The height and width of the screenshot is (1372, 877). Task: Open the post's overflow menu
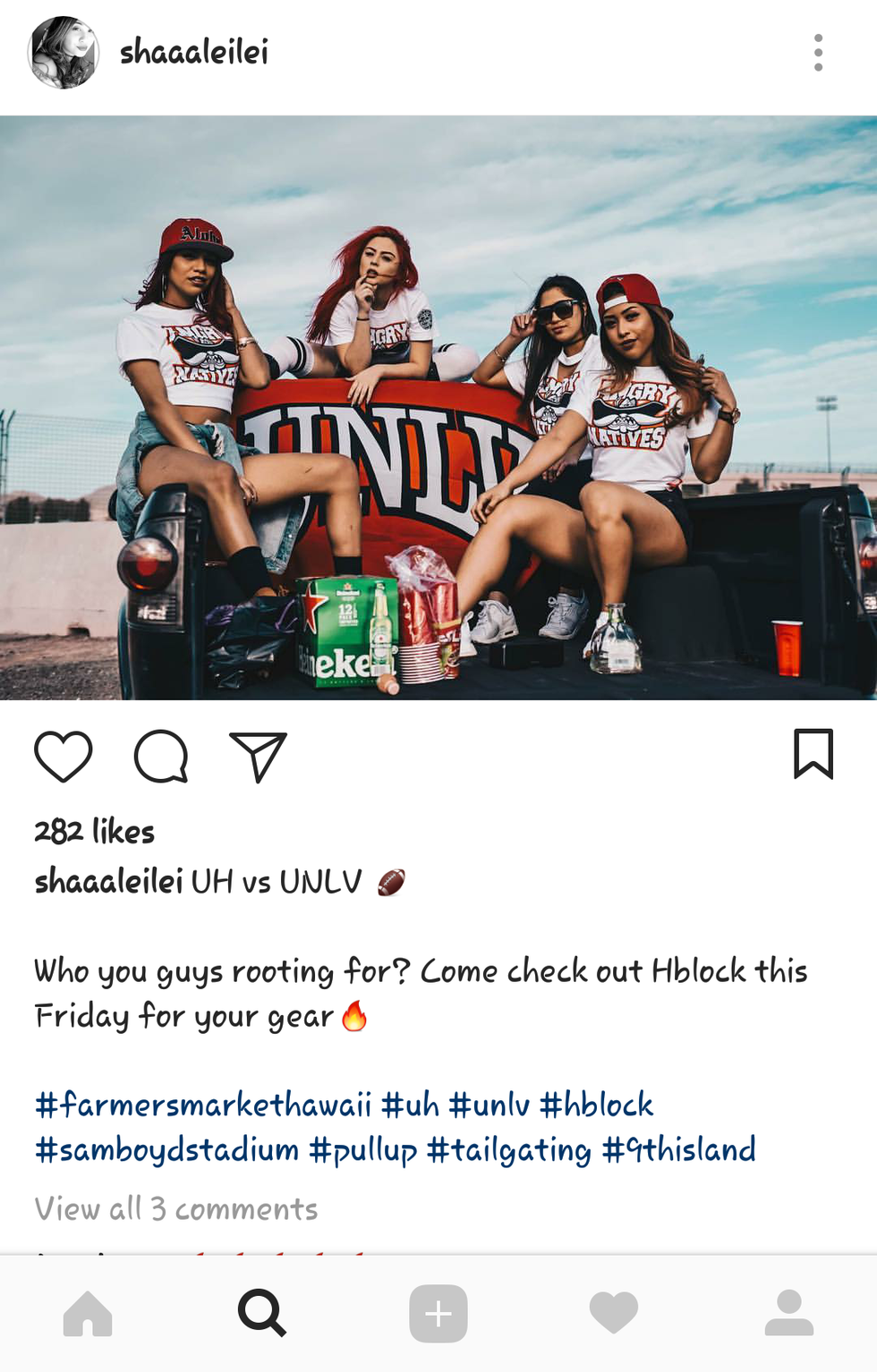click(818, 53)
